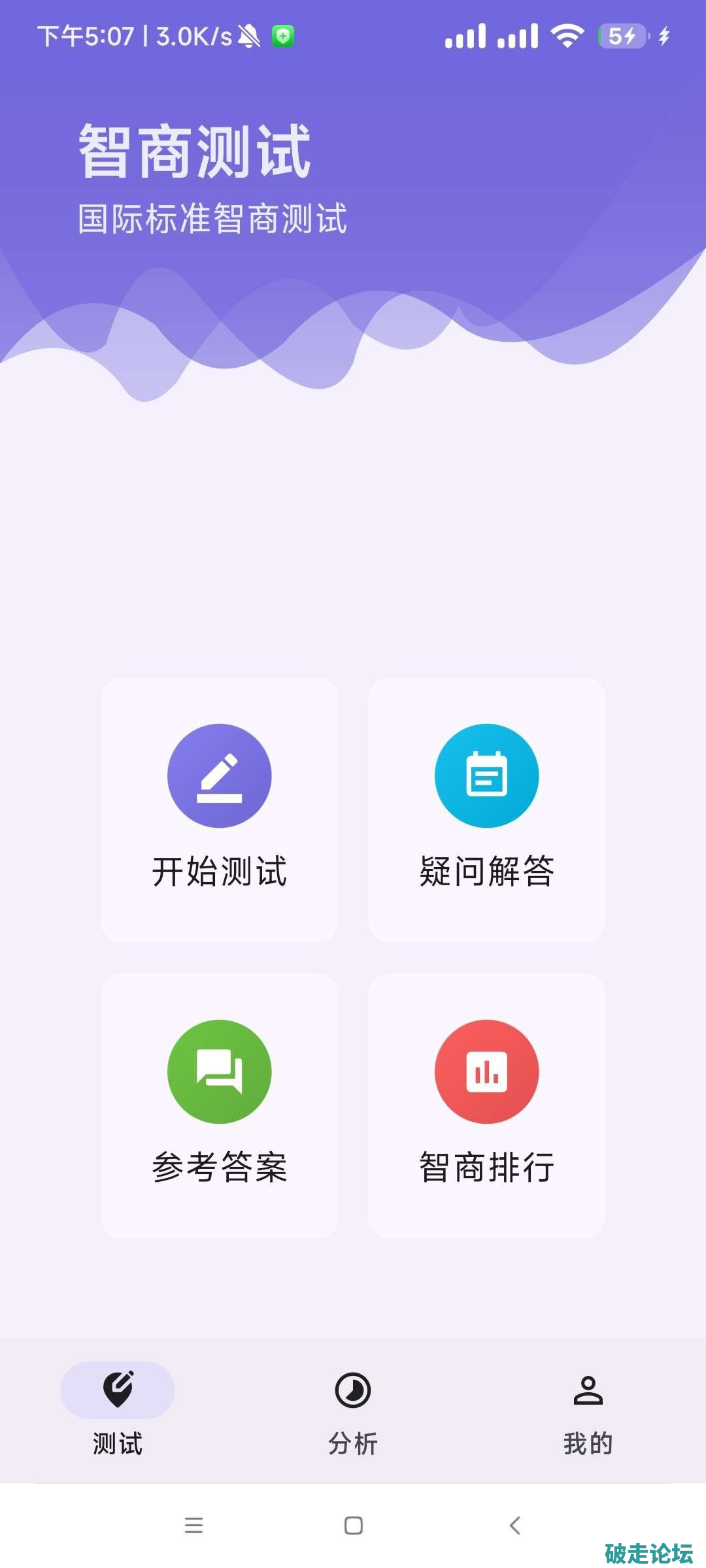Go to the system home screen

click(353, 1526)
